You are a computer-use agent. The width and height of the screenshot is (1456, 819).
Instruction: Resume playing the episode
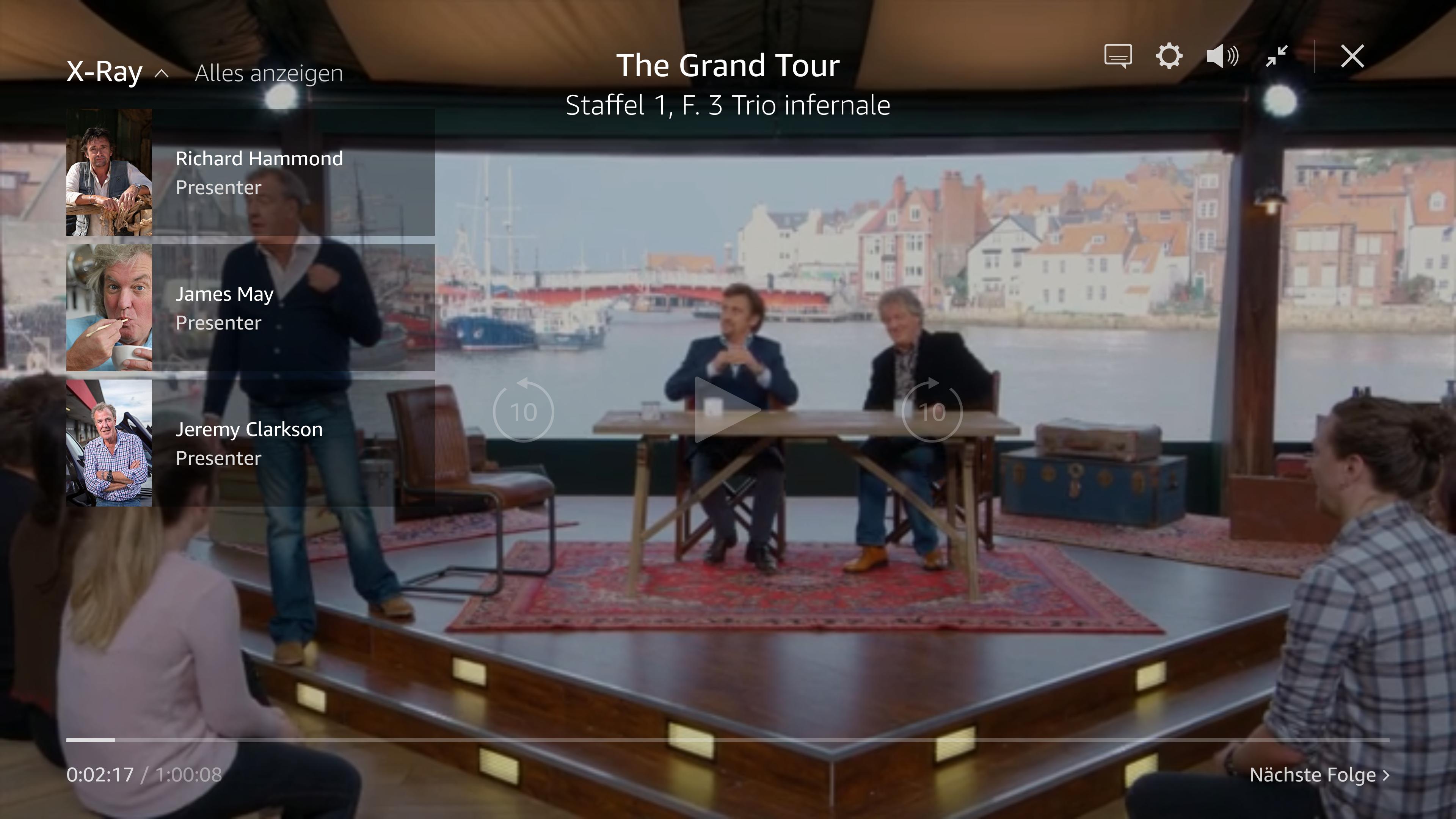[728, 410]
